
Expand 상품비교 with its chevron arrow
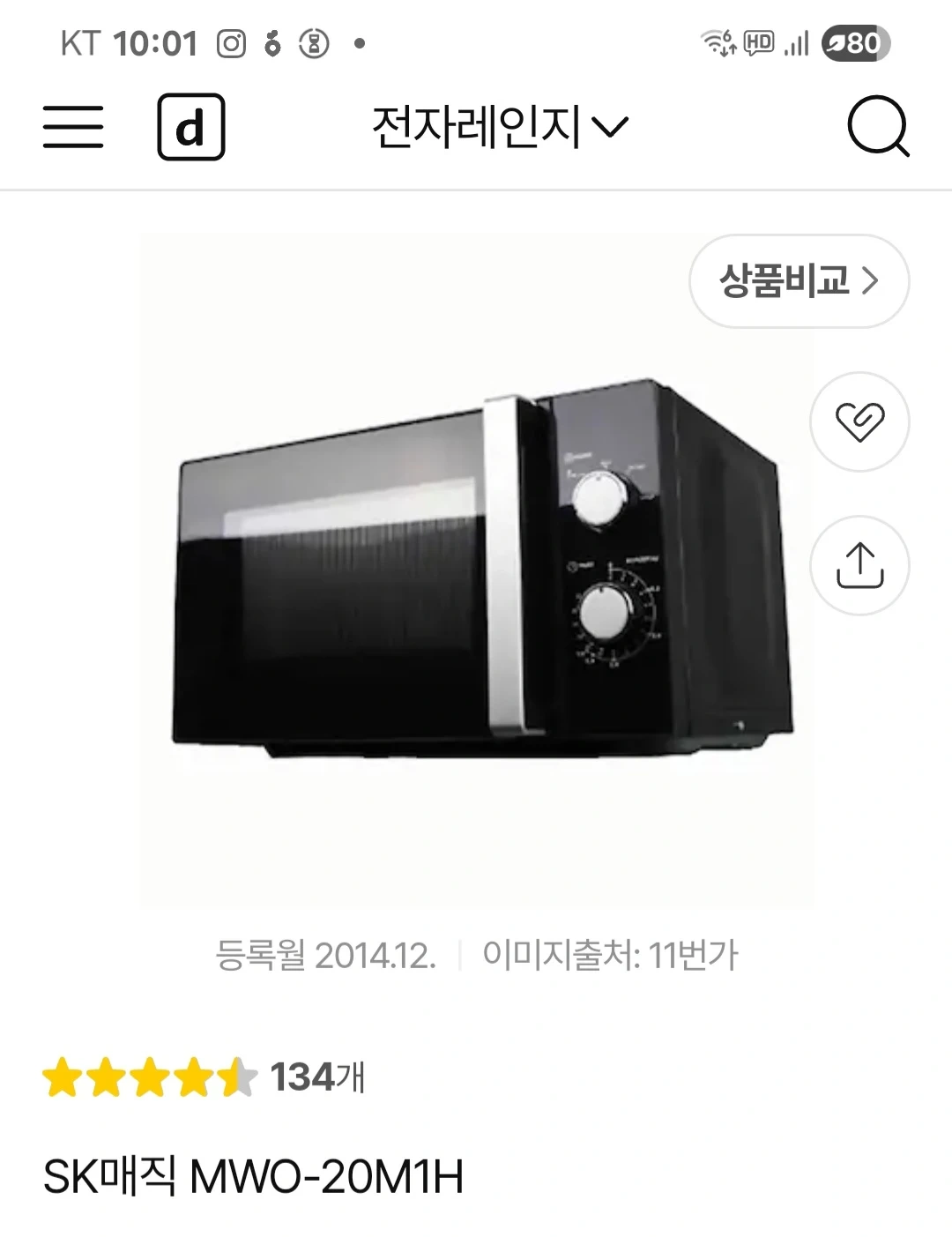pos(872,279)
